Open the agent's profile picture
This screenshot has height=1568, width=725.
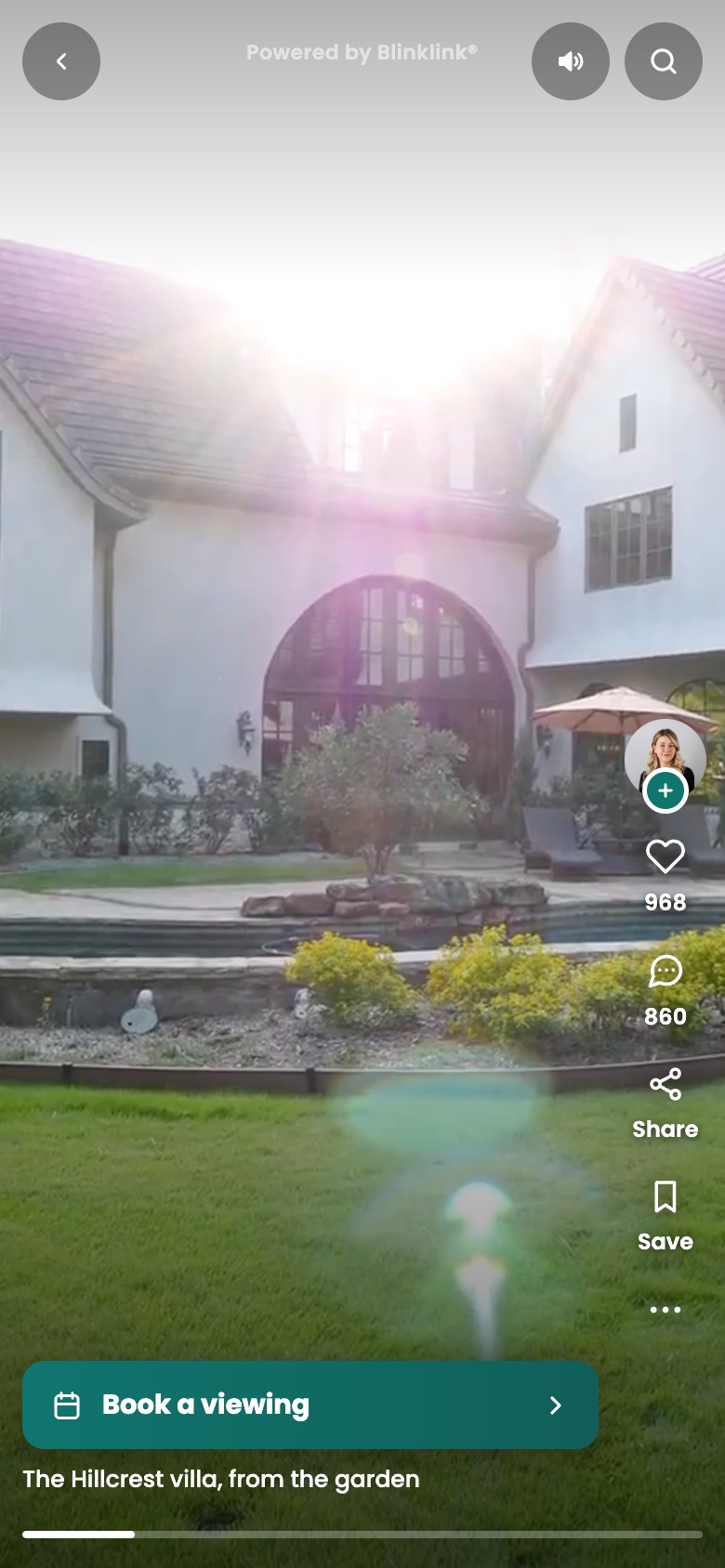(x=666, y=756)
